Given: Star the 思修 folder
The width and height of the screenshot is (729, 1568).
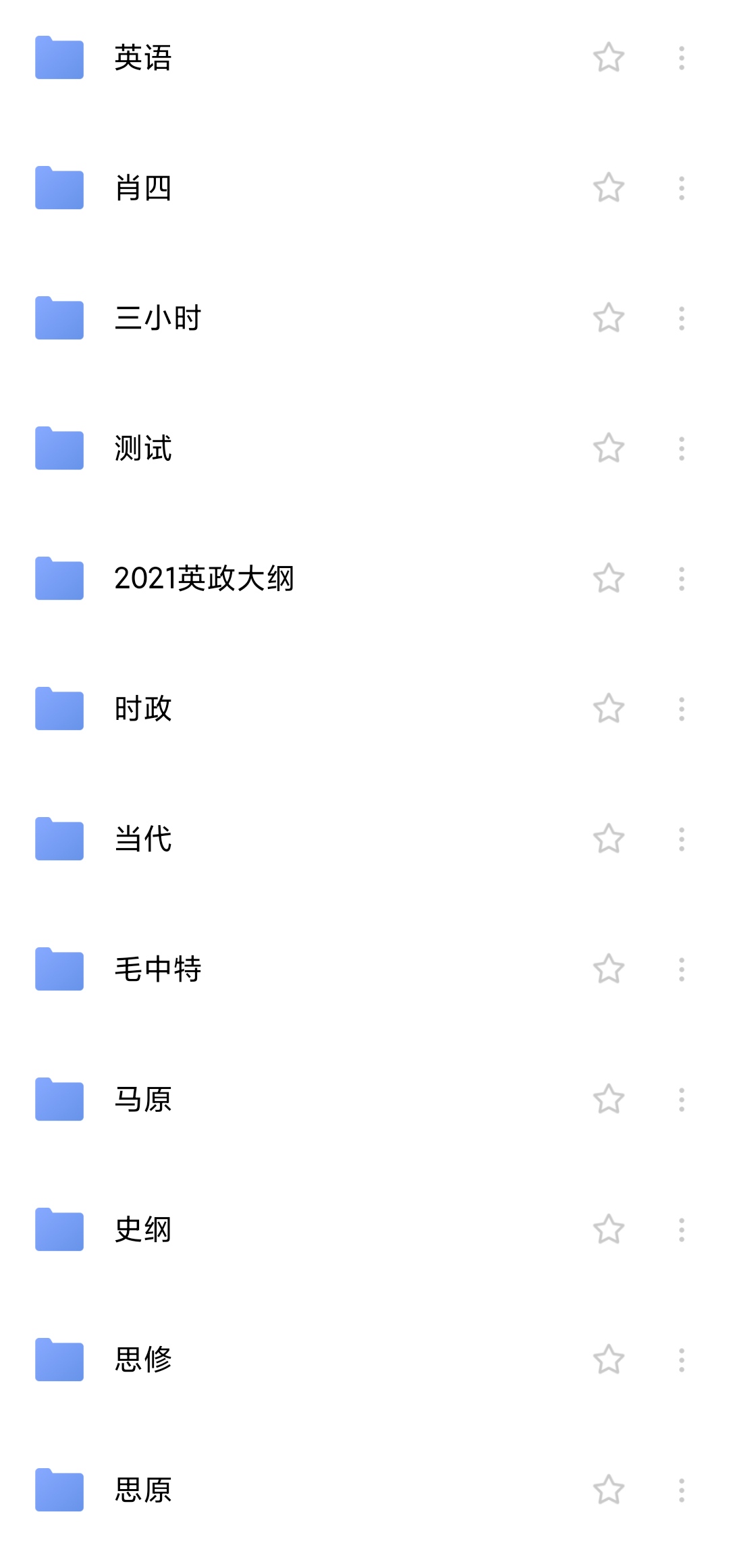Looking at the screenshot, I should click(608, 1360).
